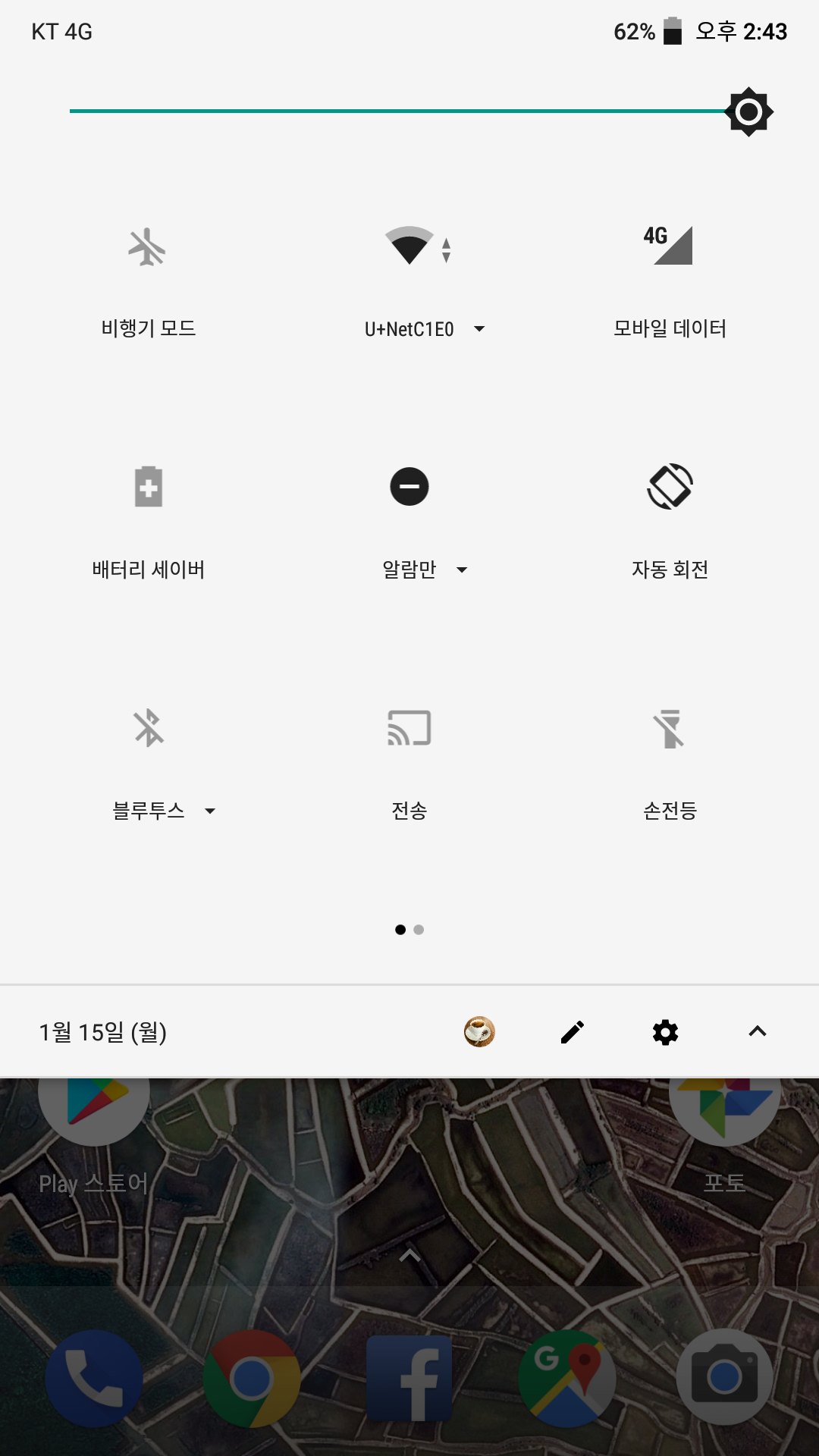Open the user avatar icon
This screenshot has width=819, height=1456.
point(479,1032)
